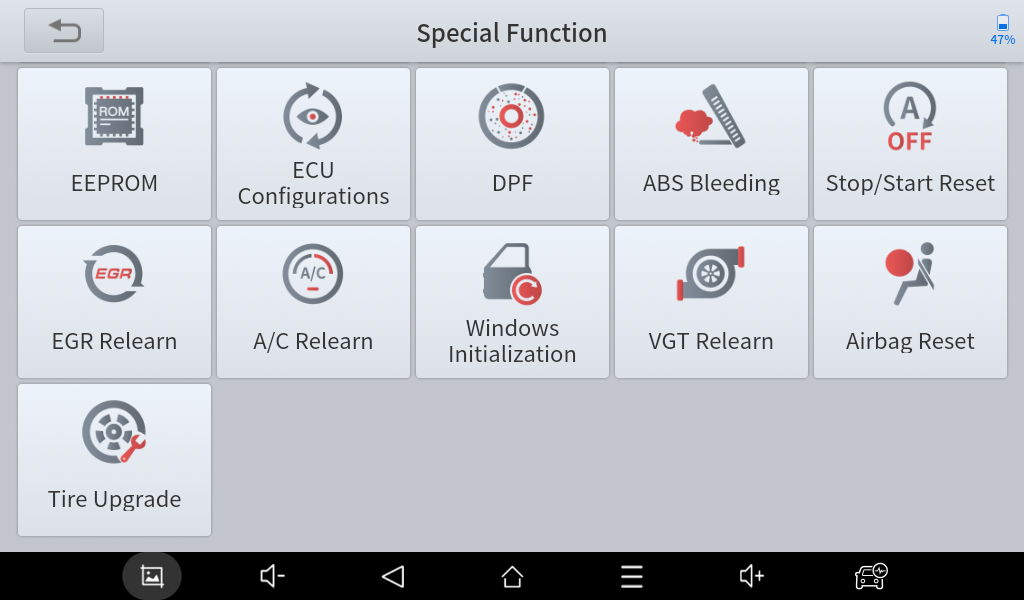
Task: Go back using the top-left arrow button
Action: click(x=64, y=31)
